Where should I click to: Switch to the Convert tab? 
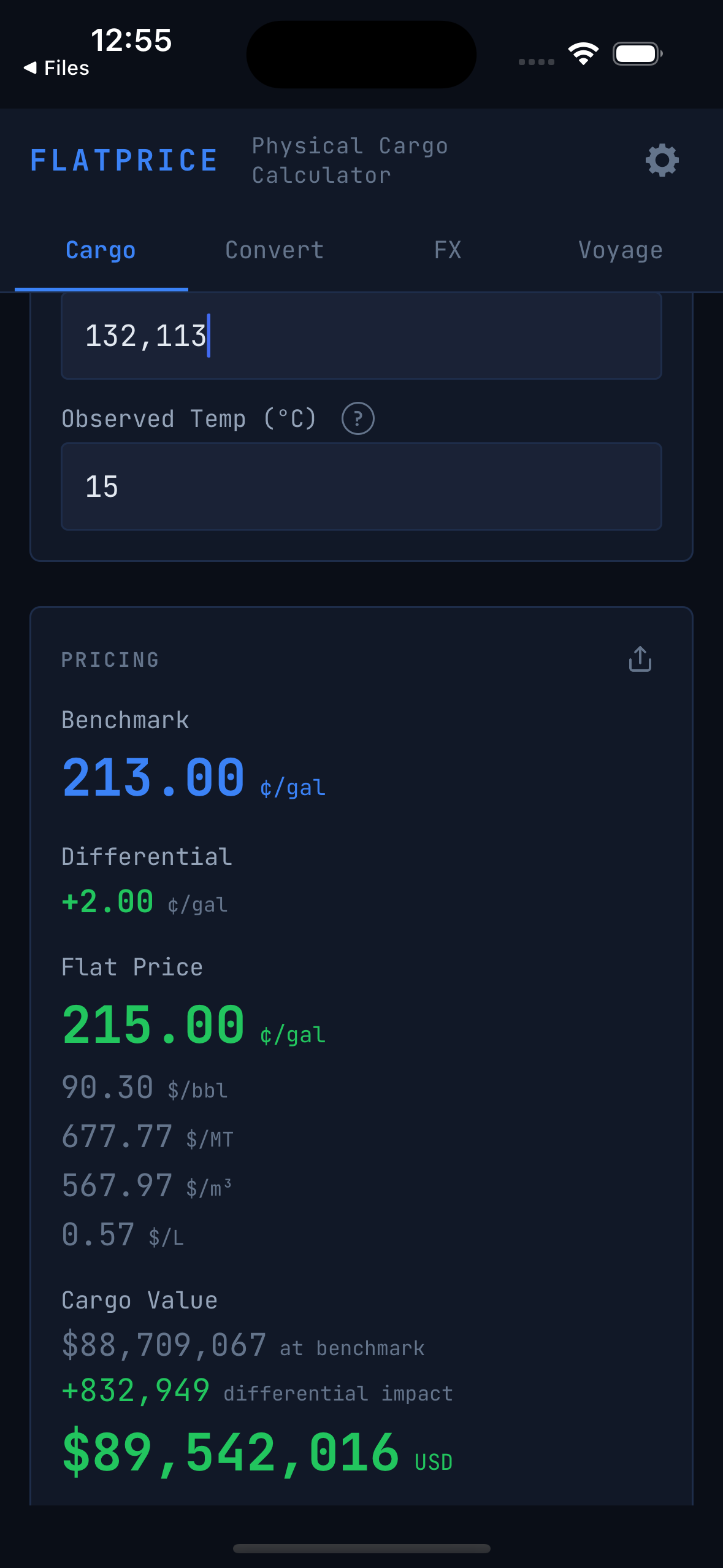pos(274,250)
